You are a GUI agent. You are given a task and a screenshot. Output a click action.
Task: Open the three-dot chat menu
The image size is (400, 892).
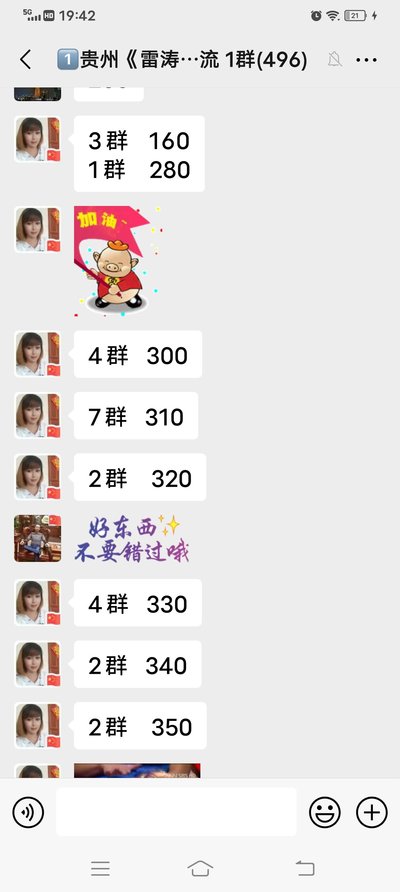(366, 59)
